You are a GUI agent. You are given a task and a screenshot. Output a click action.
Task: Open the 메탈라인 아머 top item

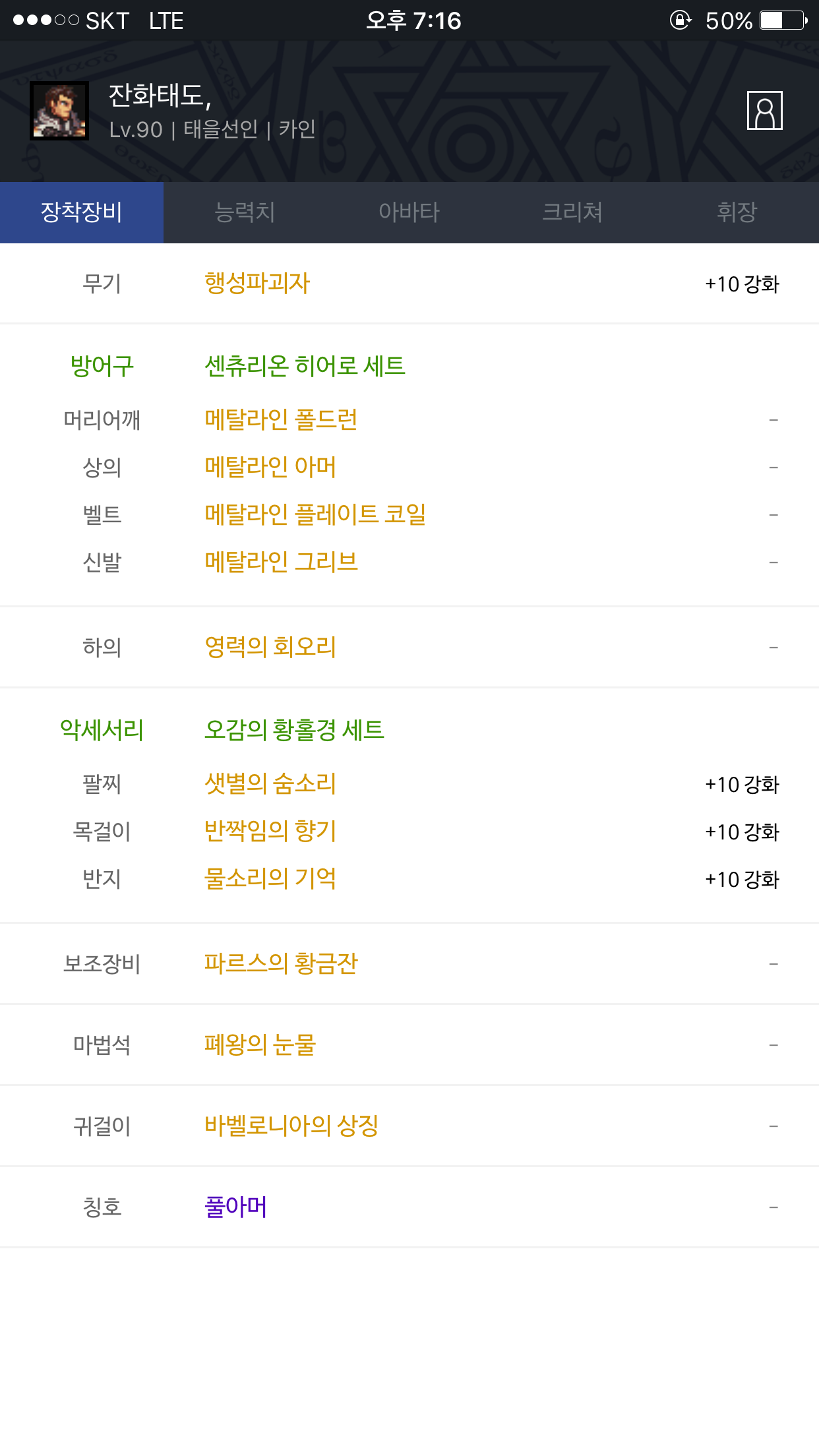click(x=270, y=467)
